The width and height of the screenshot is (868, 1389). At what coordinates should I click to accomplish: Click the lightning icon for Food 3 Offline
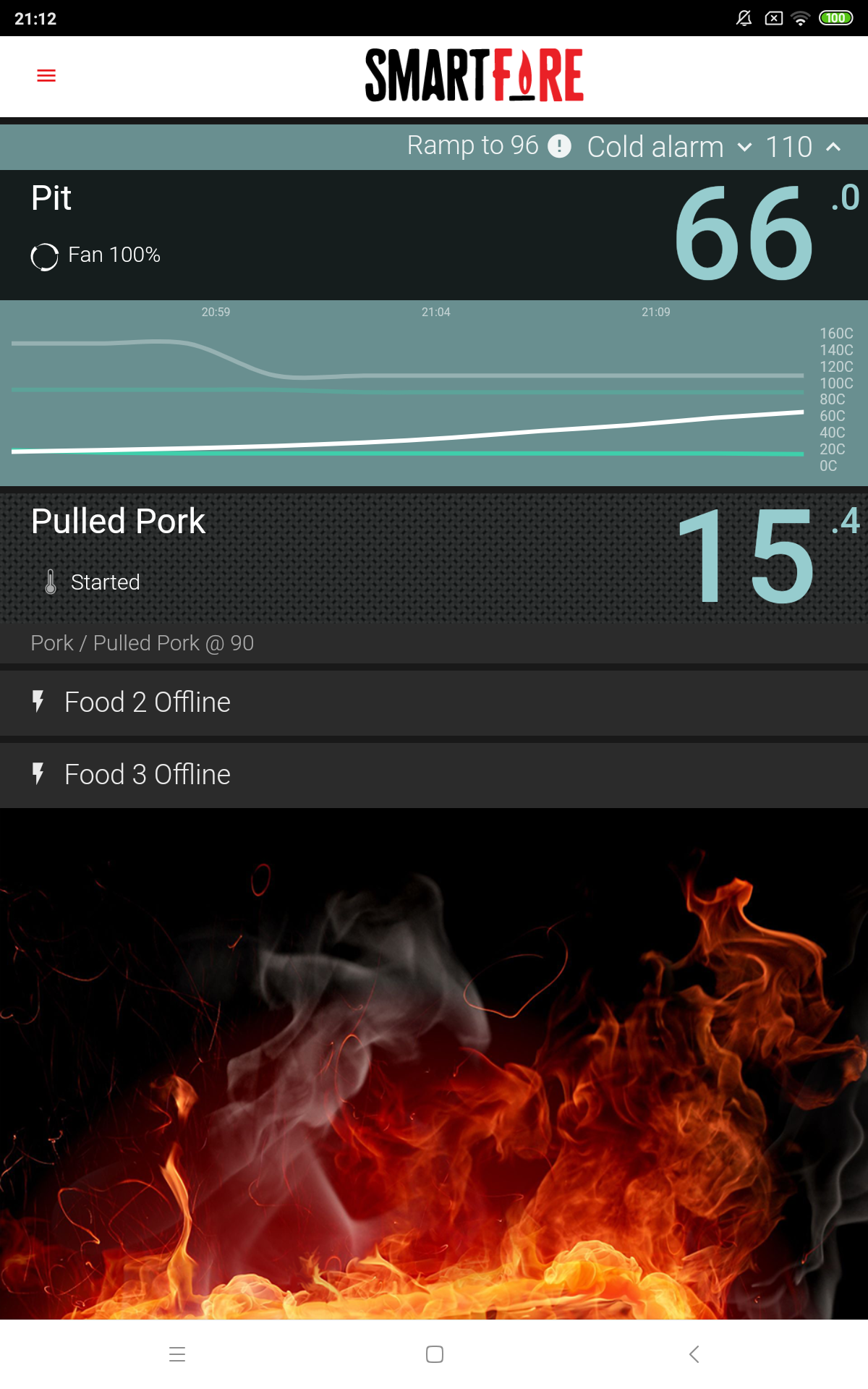[38, 774]
